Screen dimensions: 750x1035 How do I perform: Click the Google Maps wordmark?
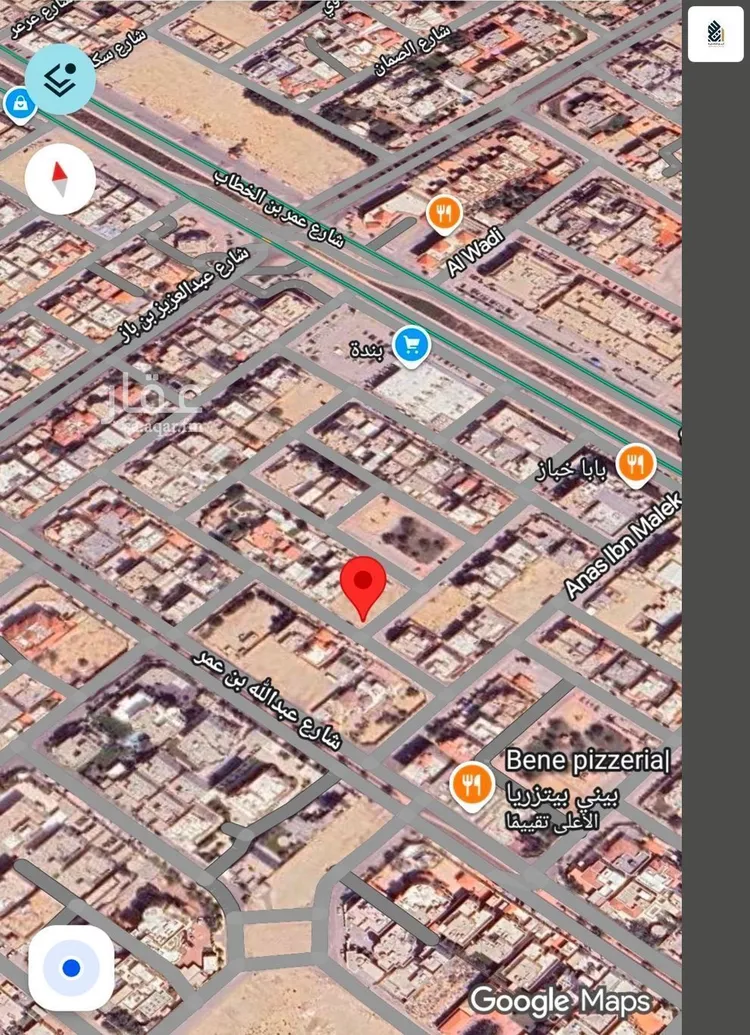point(560,1000)
